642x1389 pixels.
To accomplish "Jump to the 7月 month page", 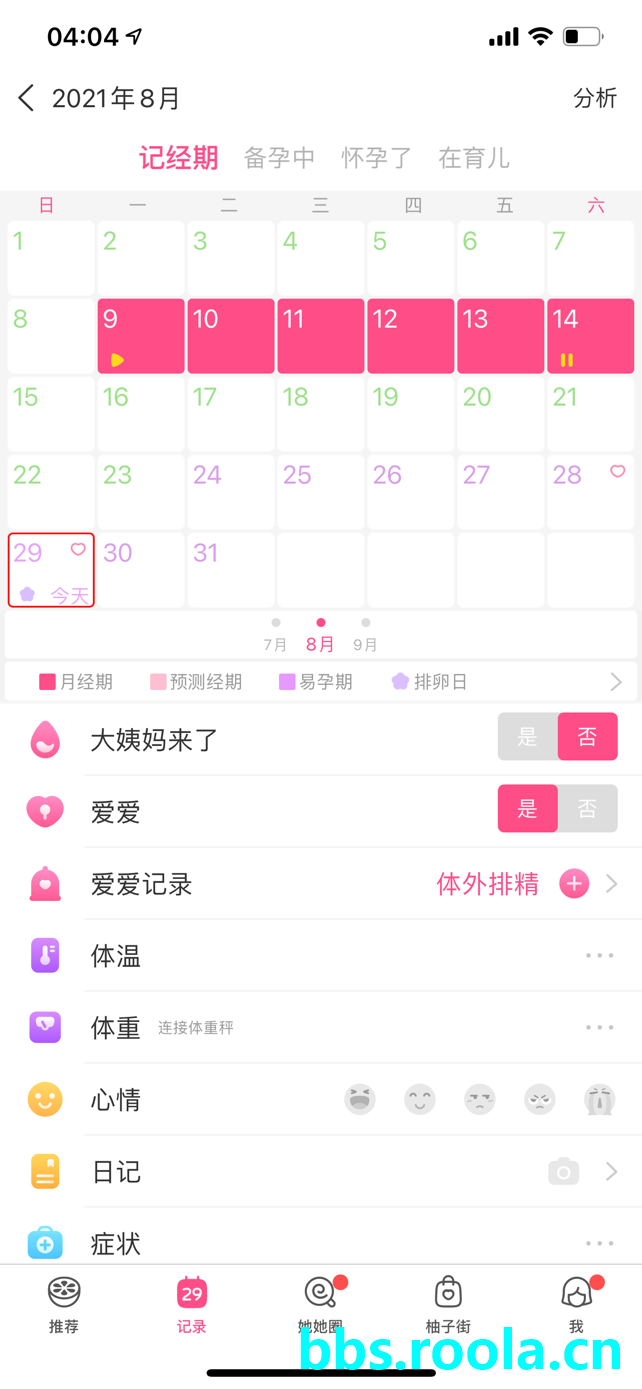I will 276,638.
